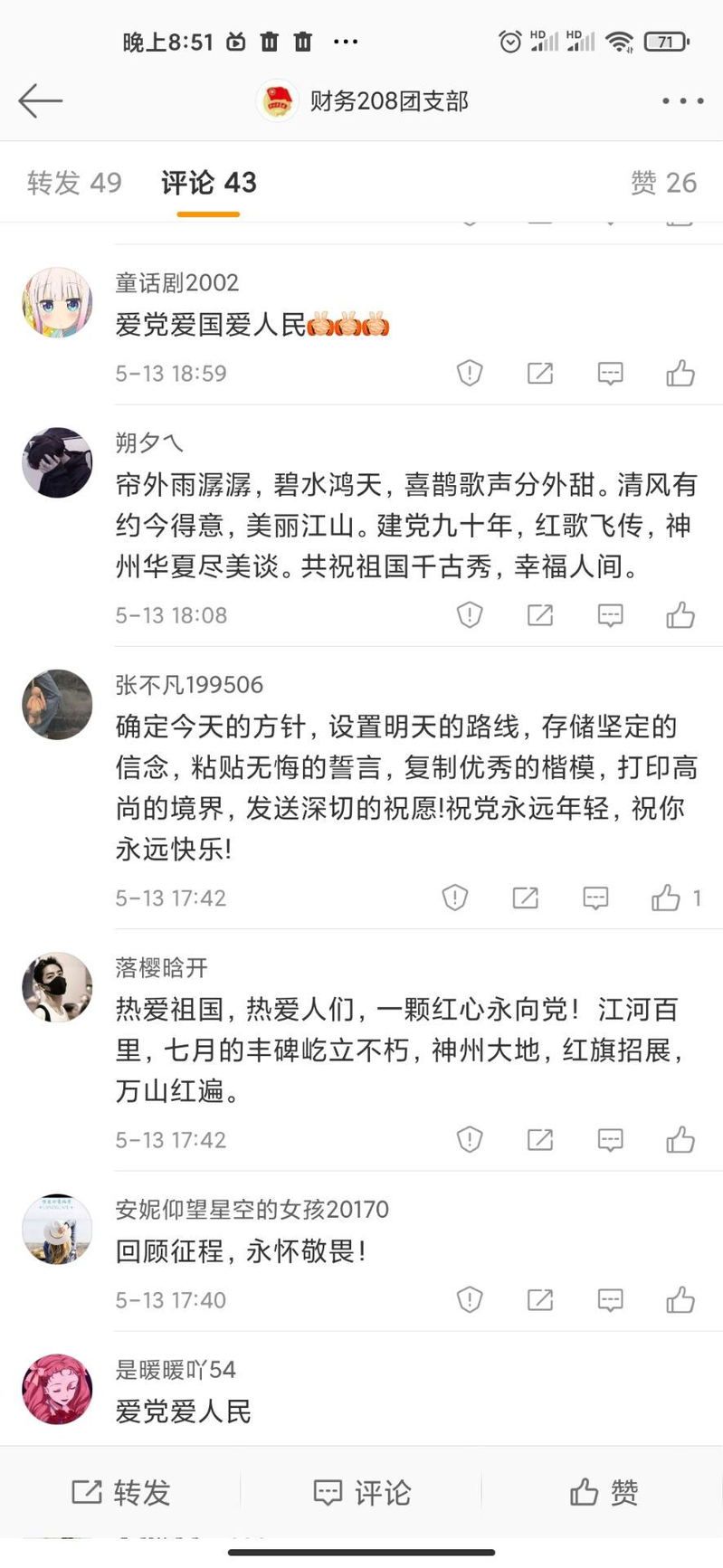Open 财务208团支部 profile from the header
This screenshot has width=723, height=1568.
coord(363,100)
